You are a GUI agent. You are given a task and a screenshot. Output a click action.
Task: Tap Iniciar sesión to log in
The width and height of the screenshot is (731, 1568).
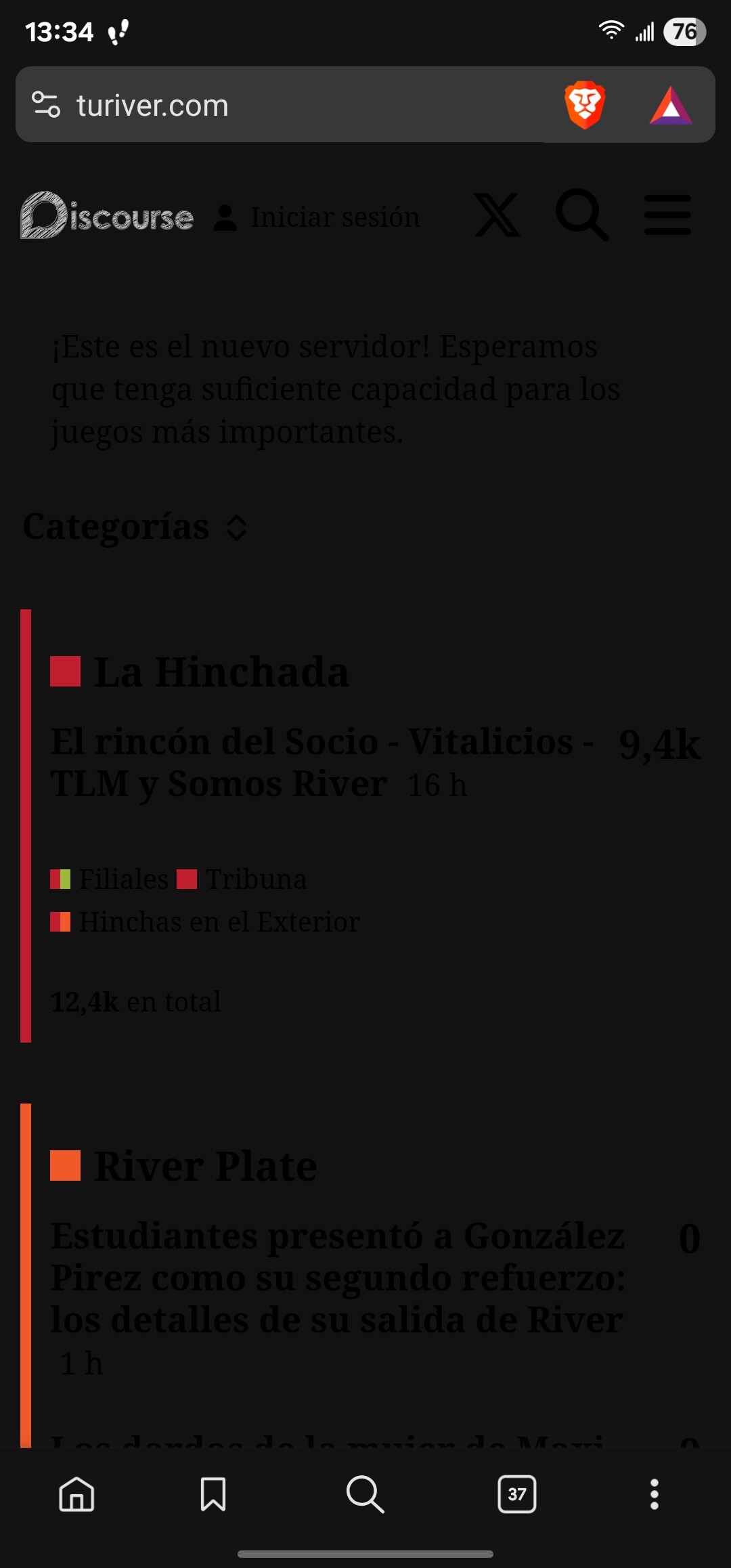(317, 217)
